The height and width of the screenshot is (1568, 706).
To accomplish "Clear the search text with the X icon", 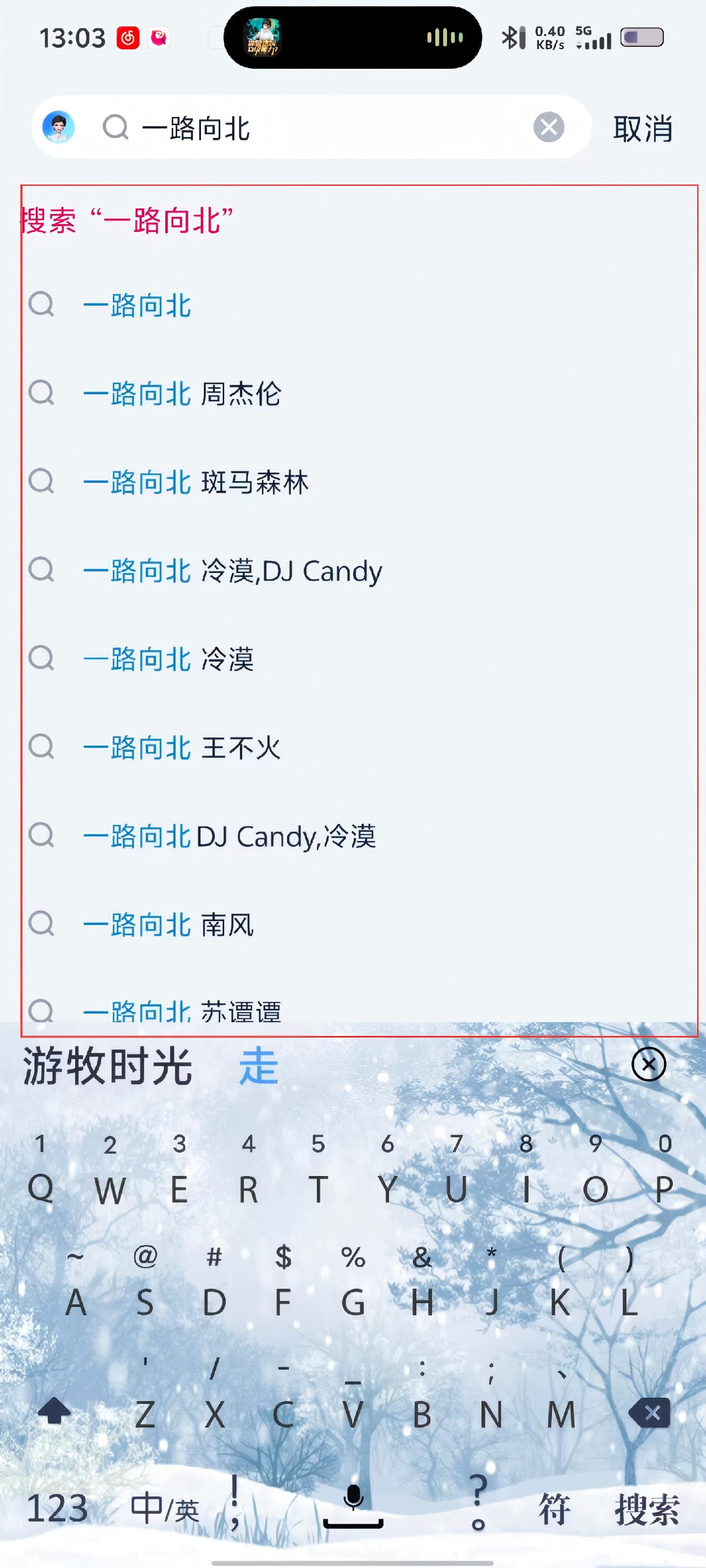I will coord(548,127).
